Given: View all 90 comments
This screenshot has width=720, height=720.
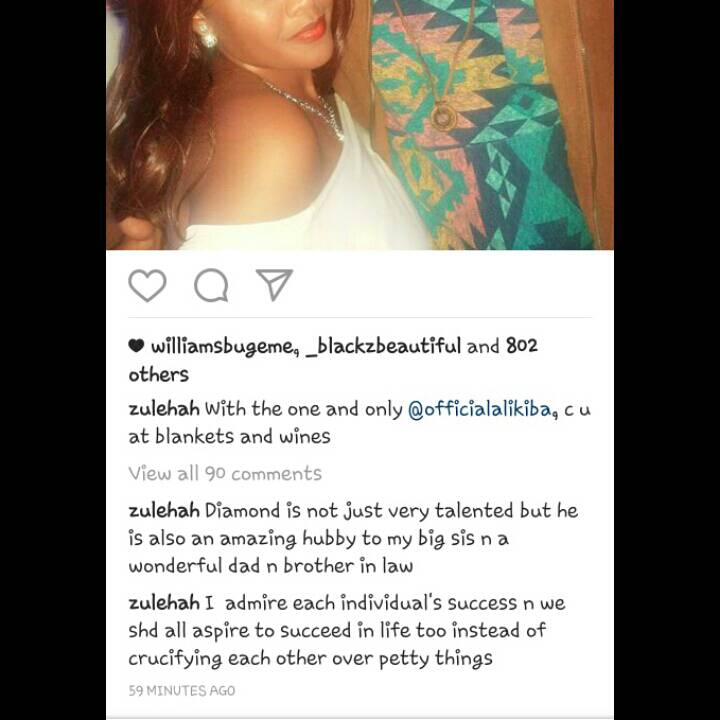Looking at the screenshot, I should tap(225, 473).
